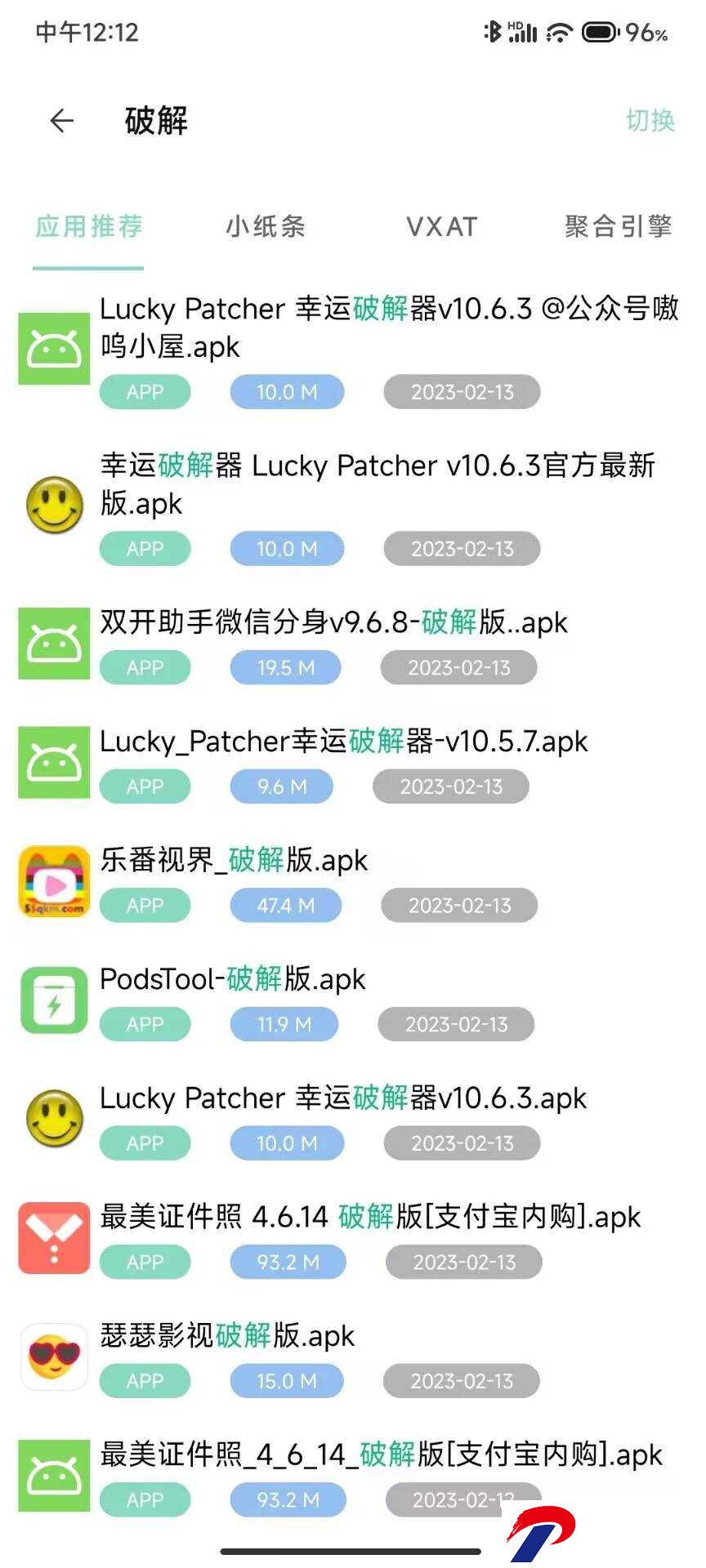This screenshot has width=706, height=1568.
Task: Choose PodsTool-破解版.apk
Action: coord(353,1000)
